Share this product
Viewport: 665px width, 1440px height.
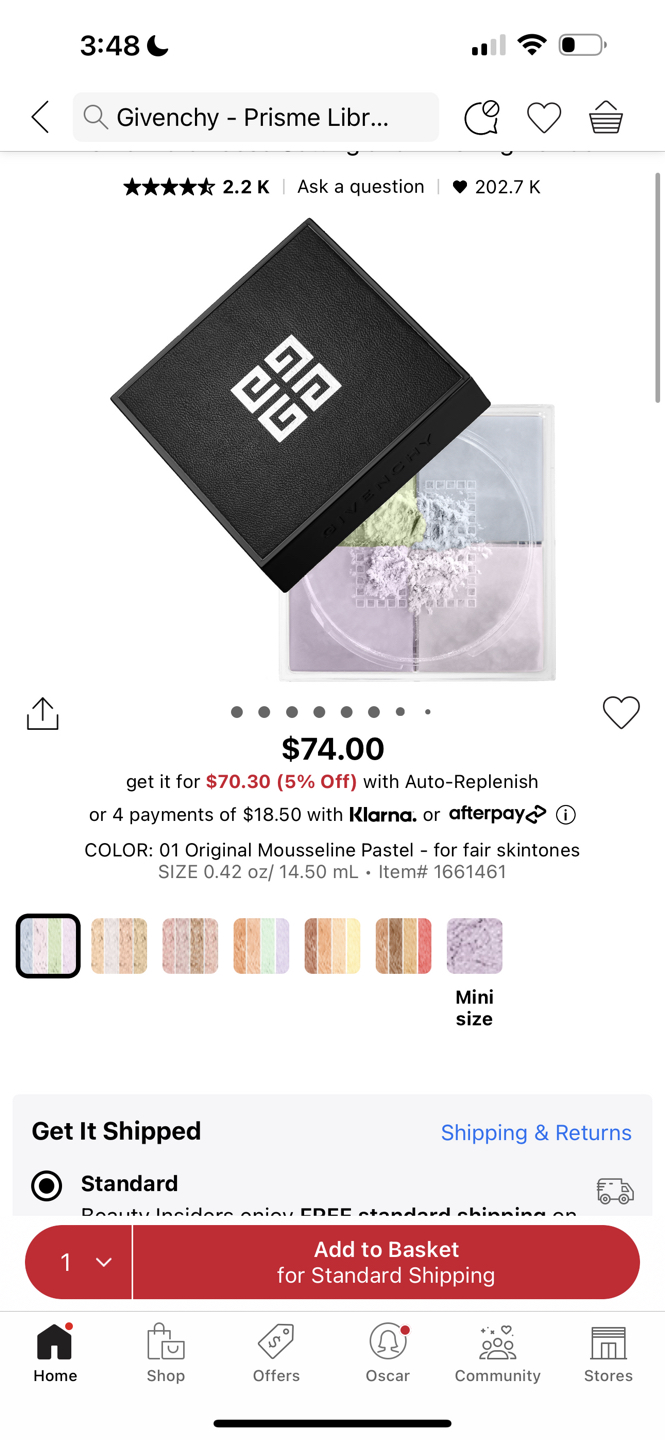click(x=42, y=714)
